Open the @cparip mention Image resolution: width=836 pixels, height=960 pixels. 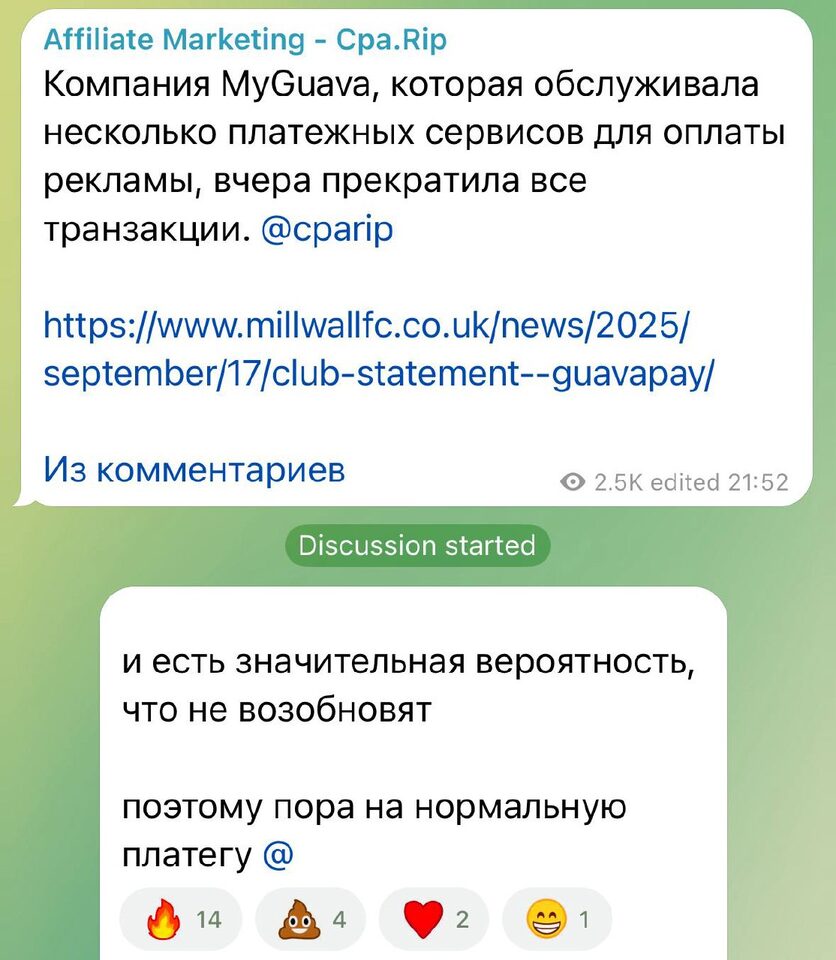(x=326, y=230)
